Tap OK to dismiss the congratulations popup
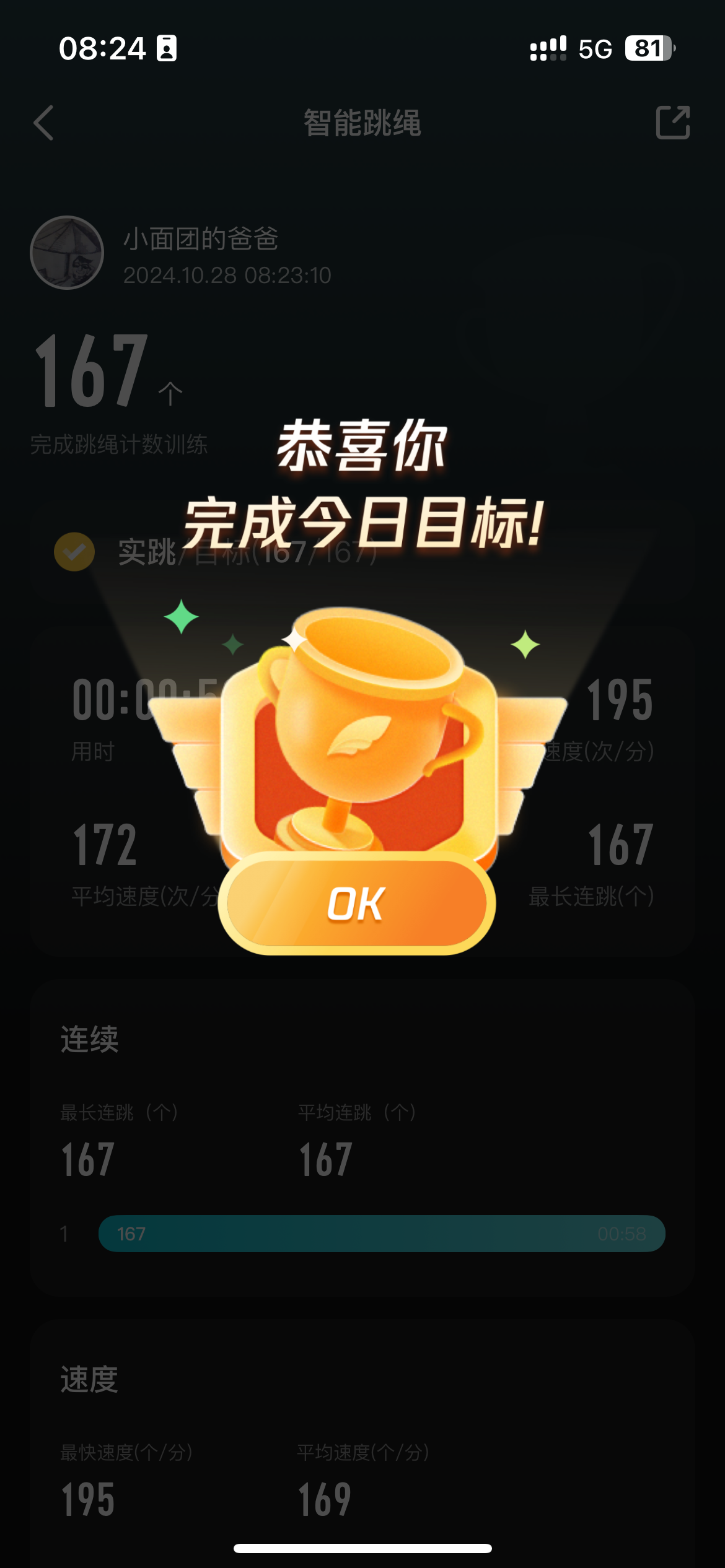This screenshot has width=725, height=1568. (x=356, y=904)
